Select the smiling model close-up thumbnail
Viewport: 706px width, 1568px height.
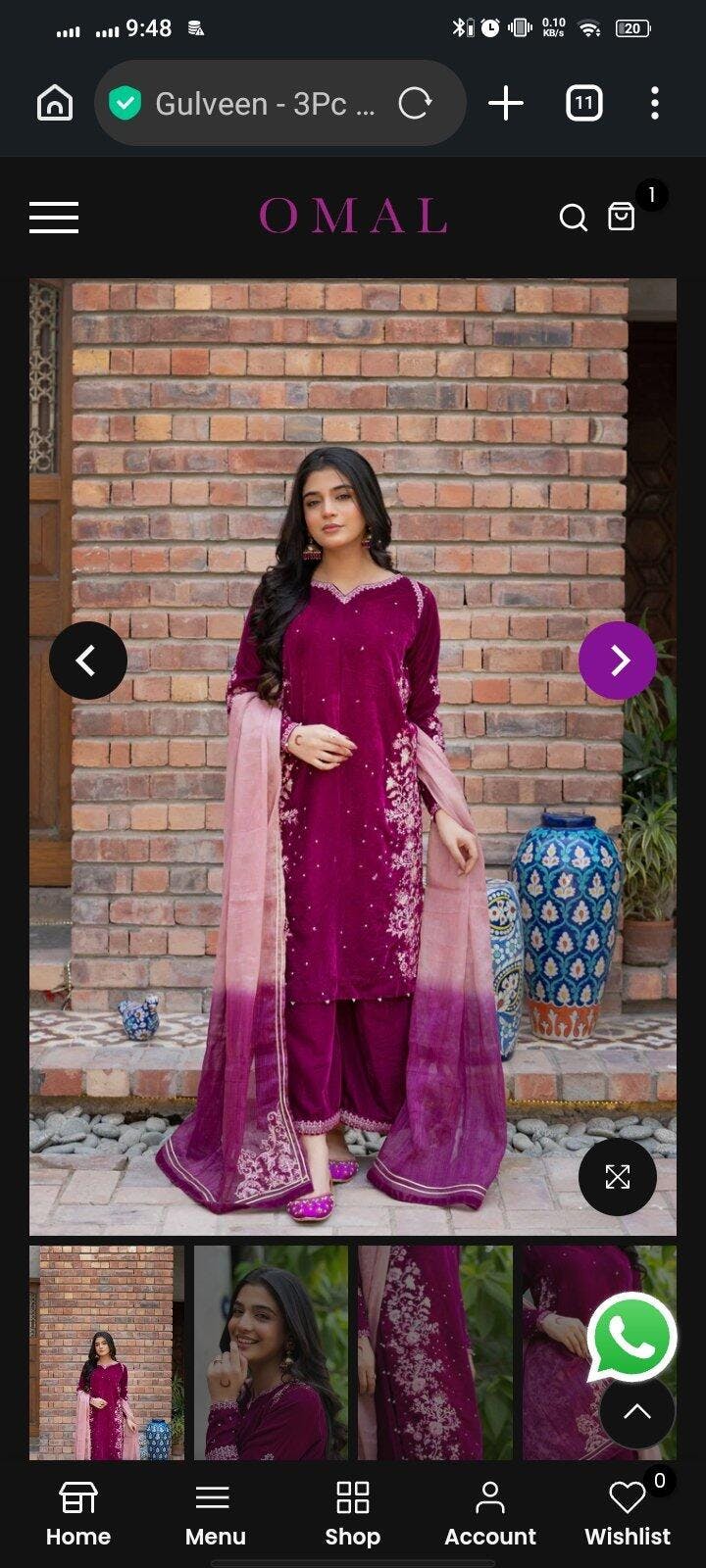click(271, 1352)
